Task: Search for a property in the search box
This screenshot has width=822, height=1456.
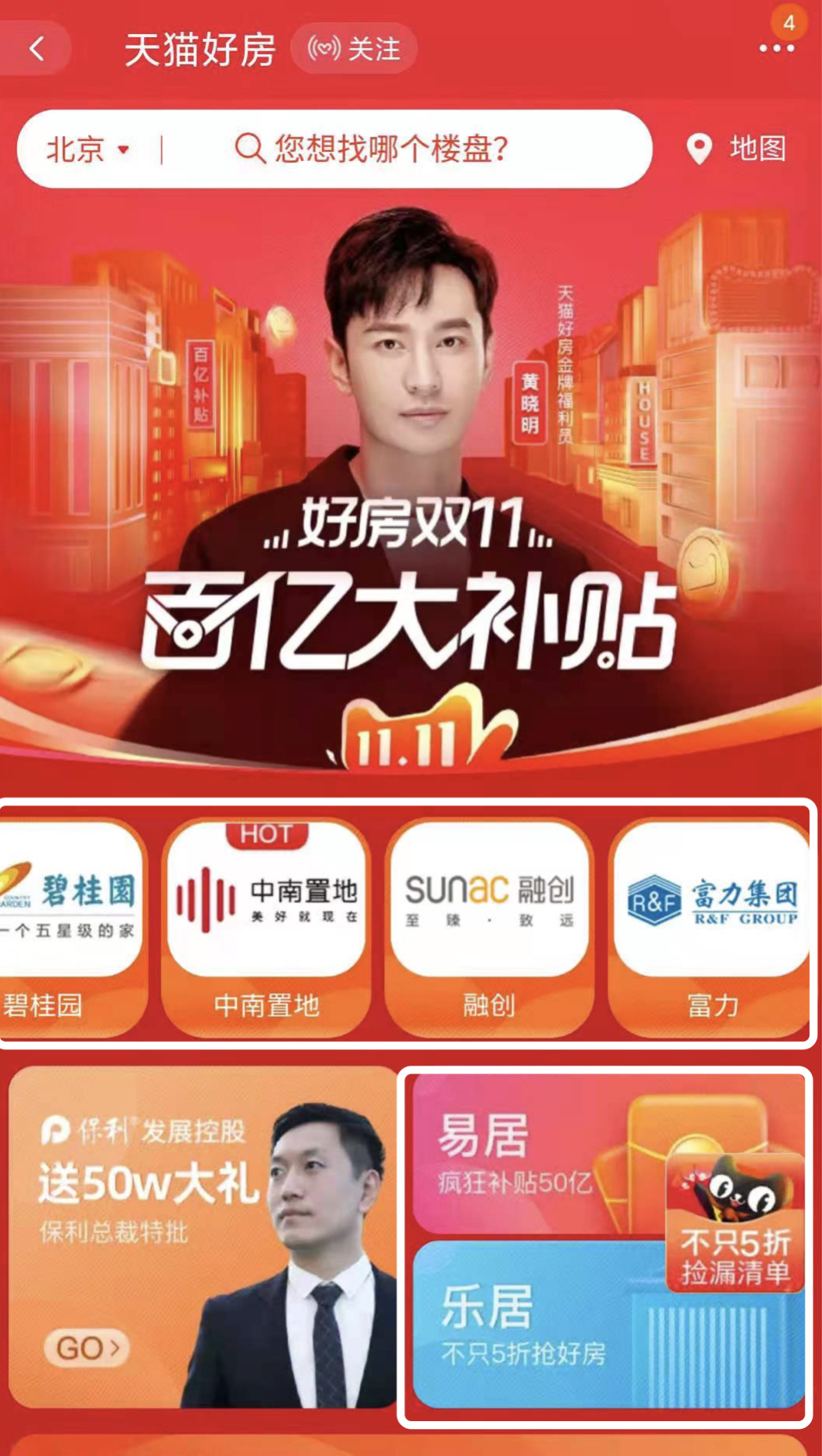Action: (x=387, y=149)
